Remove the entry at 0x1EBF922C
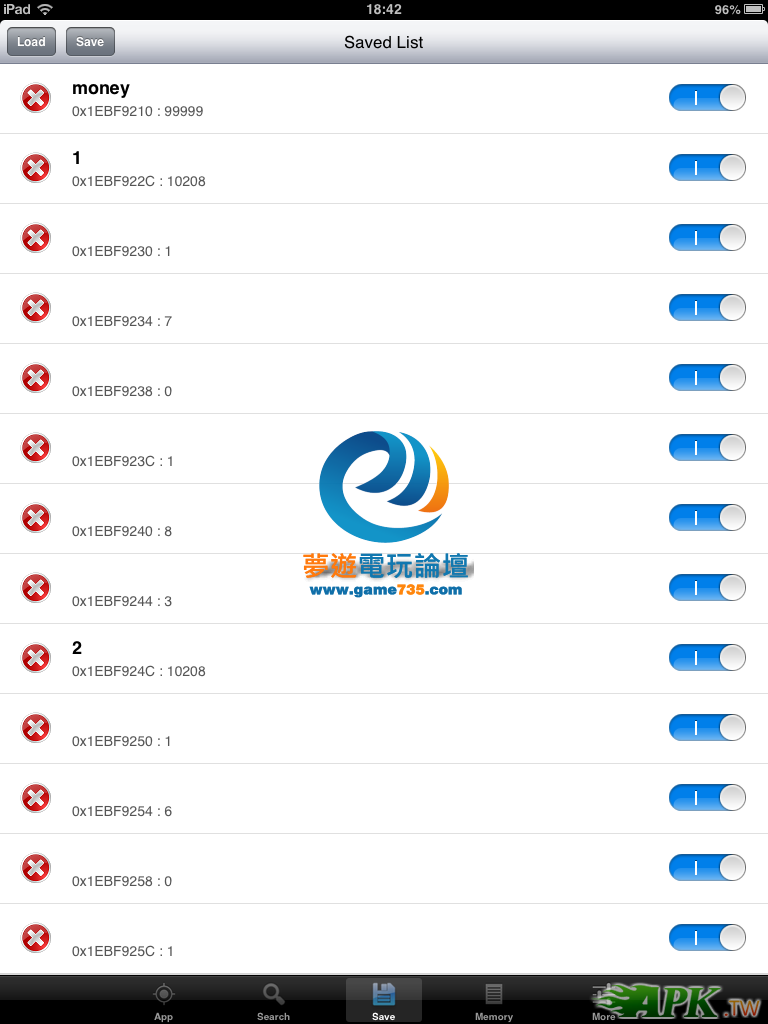Viewport: 768px width, 1024px height. pyautogui.click(x=36, y=168)
